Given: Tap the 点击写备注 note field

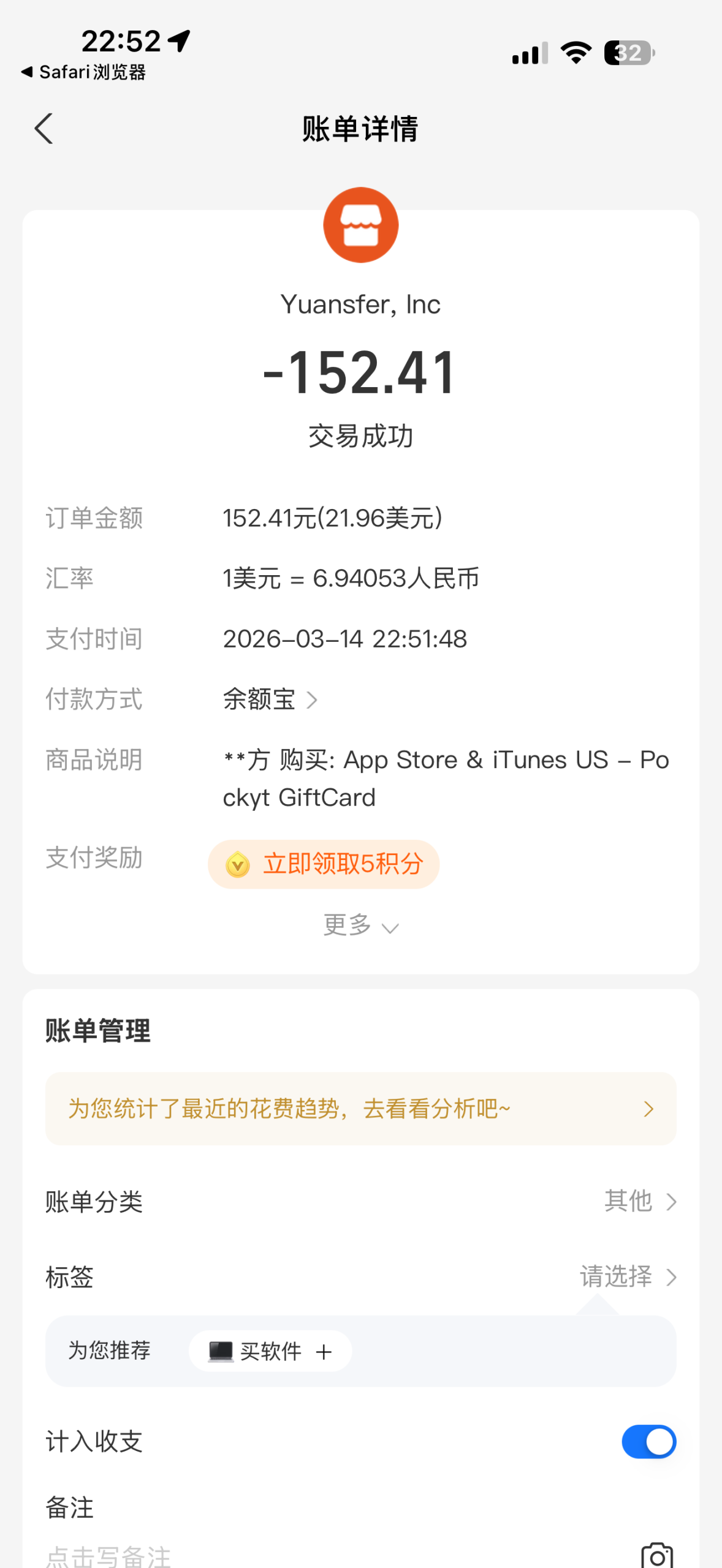Looking at the screenshot, I should point(109,1556).
